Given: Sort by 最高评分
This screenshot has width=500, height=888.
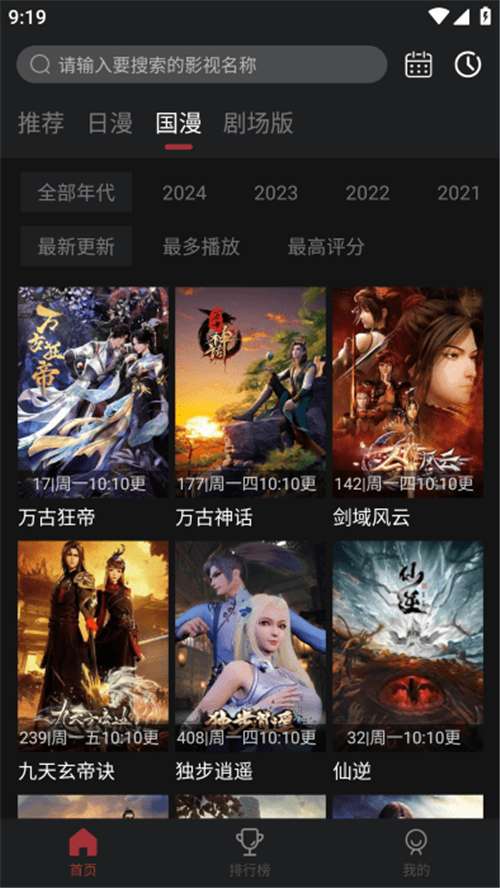Looking at the screenshot, I should click(x=326, y=246).
